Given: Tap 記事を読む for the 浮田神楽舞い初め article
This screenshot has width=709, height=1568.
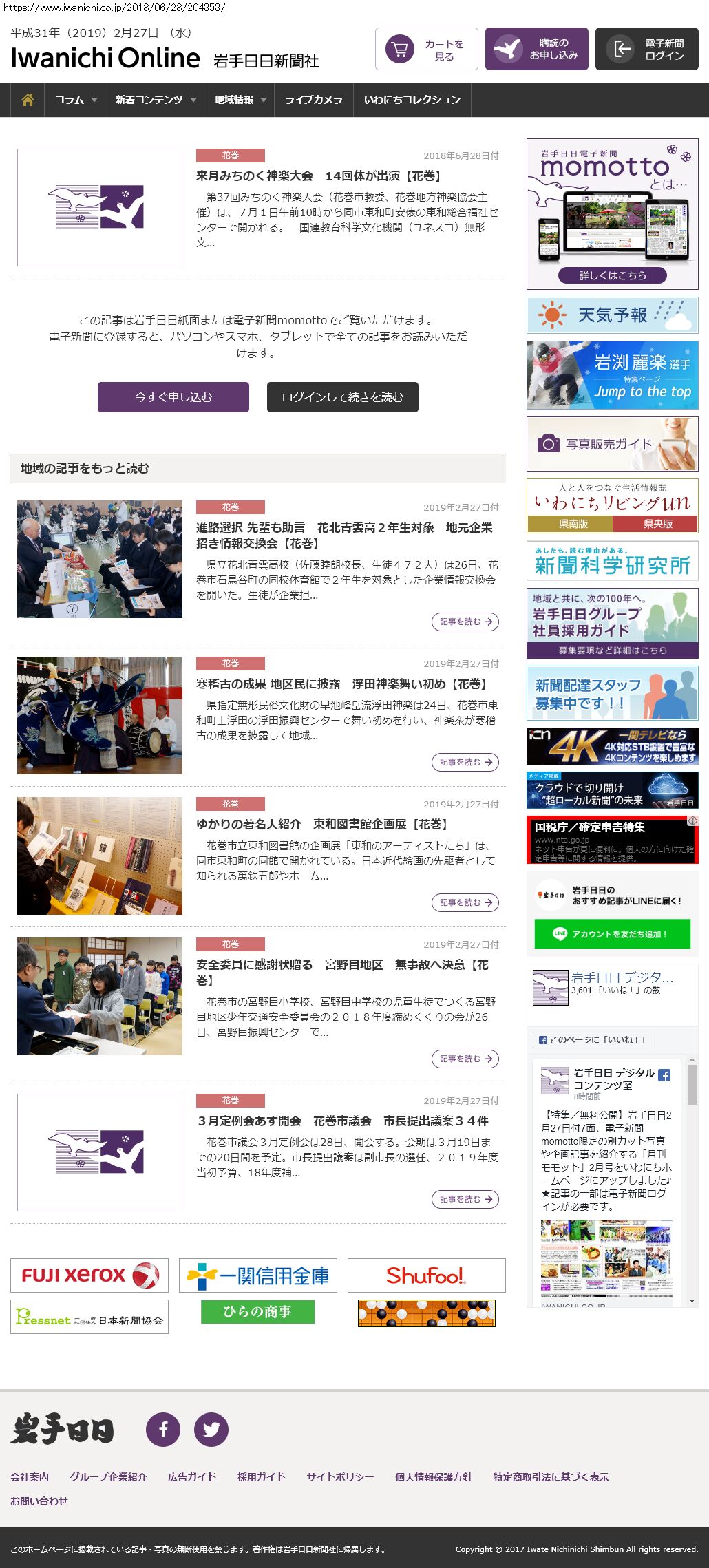Looking at the screenshot, I should pos(465,762).
